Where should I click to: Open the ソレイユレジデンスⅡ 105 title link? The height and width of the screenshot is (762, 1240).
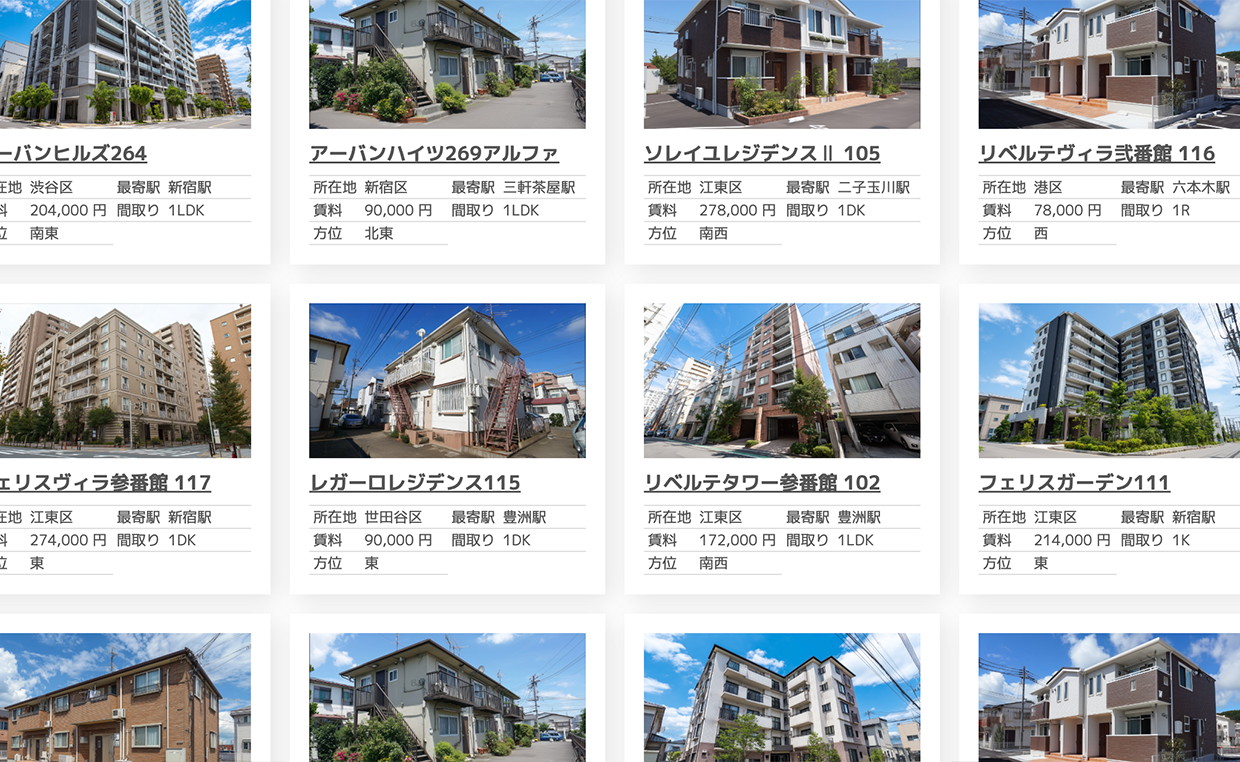tap(762, 153)
